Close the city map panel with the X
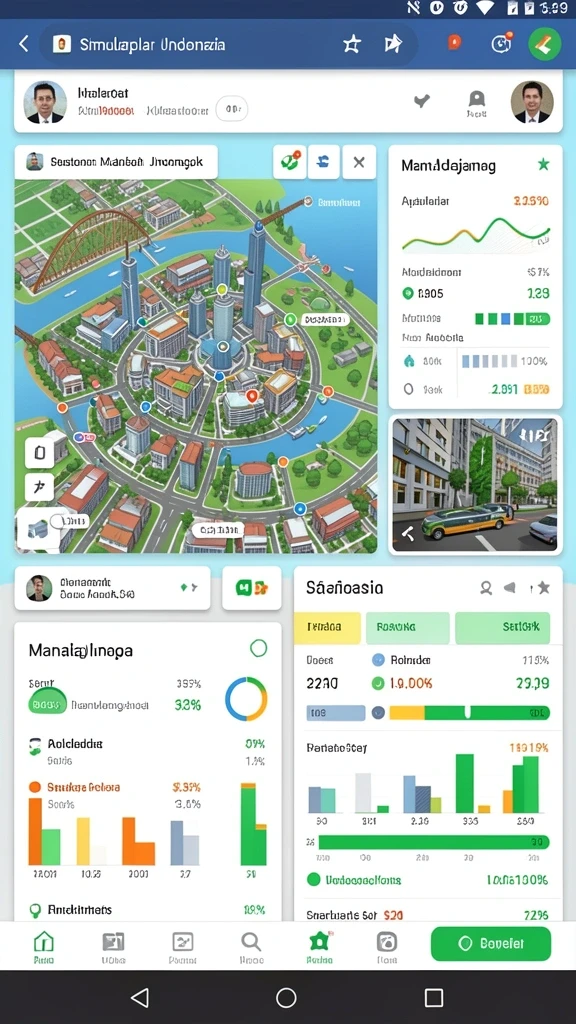 tap(359, 162)
